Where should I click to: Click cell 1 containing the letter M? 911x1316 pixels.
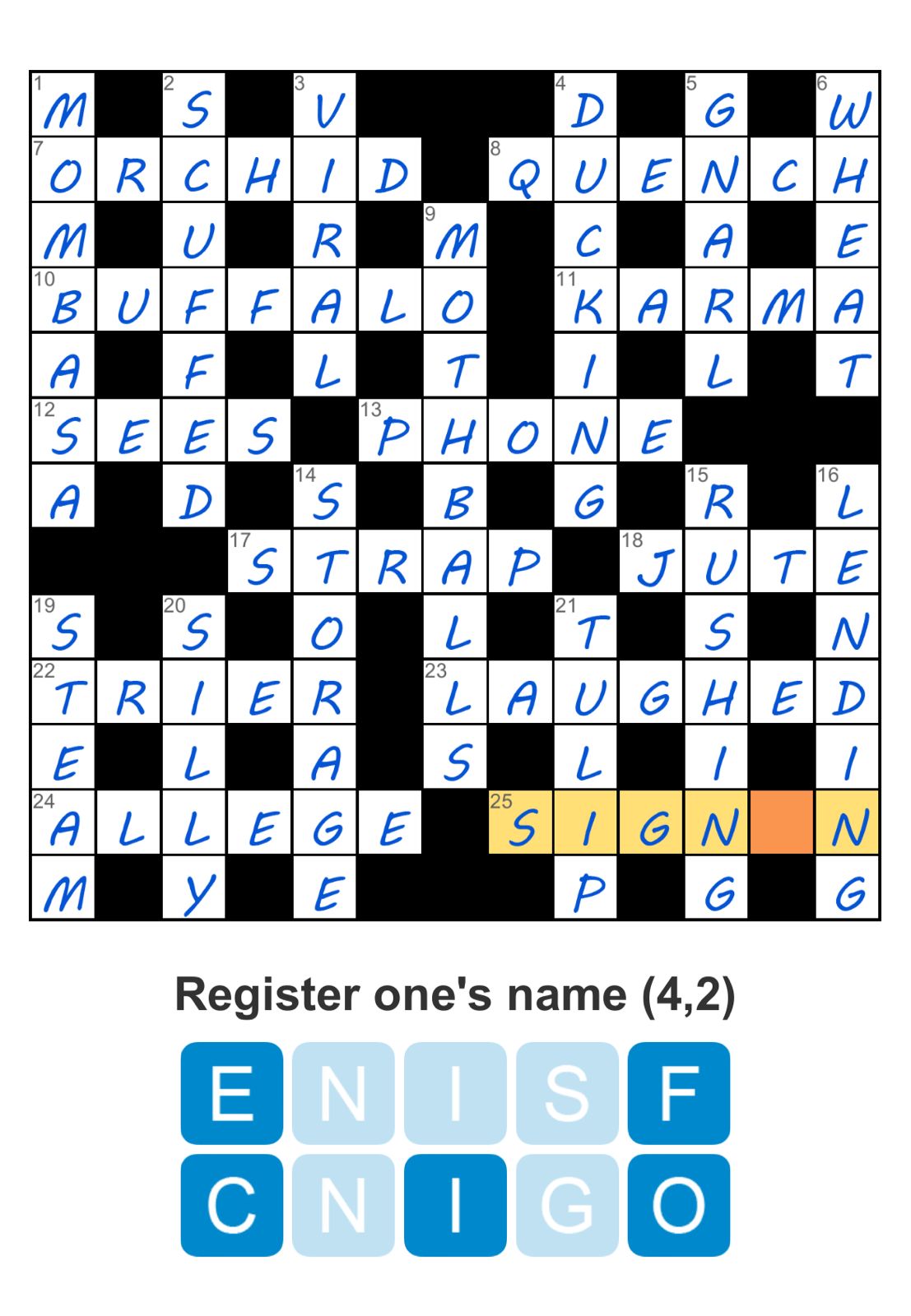click(x=67, y=107)
